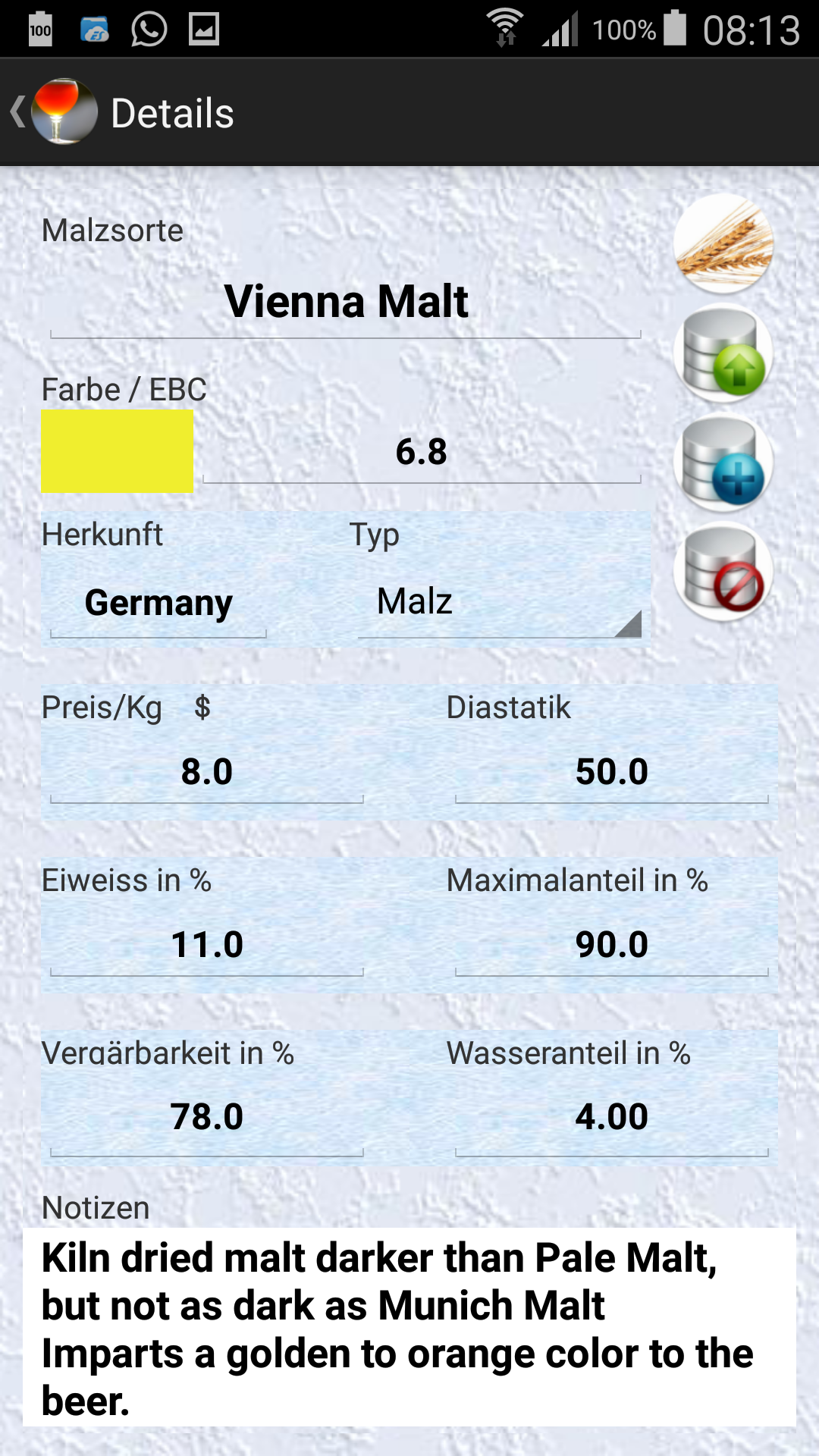Edit the Malzsorte name field Vienna Malt
Image resolution: width=819 pixels, height=1456 pixels.
346,302
